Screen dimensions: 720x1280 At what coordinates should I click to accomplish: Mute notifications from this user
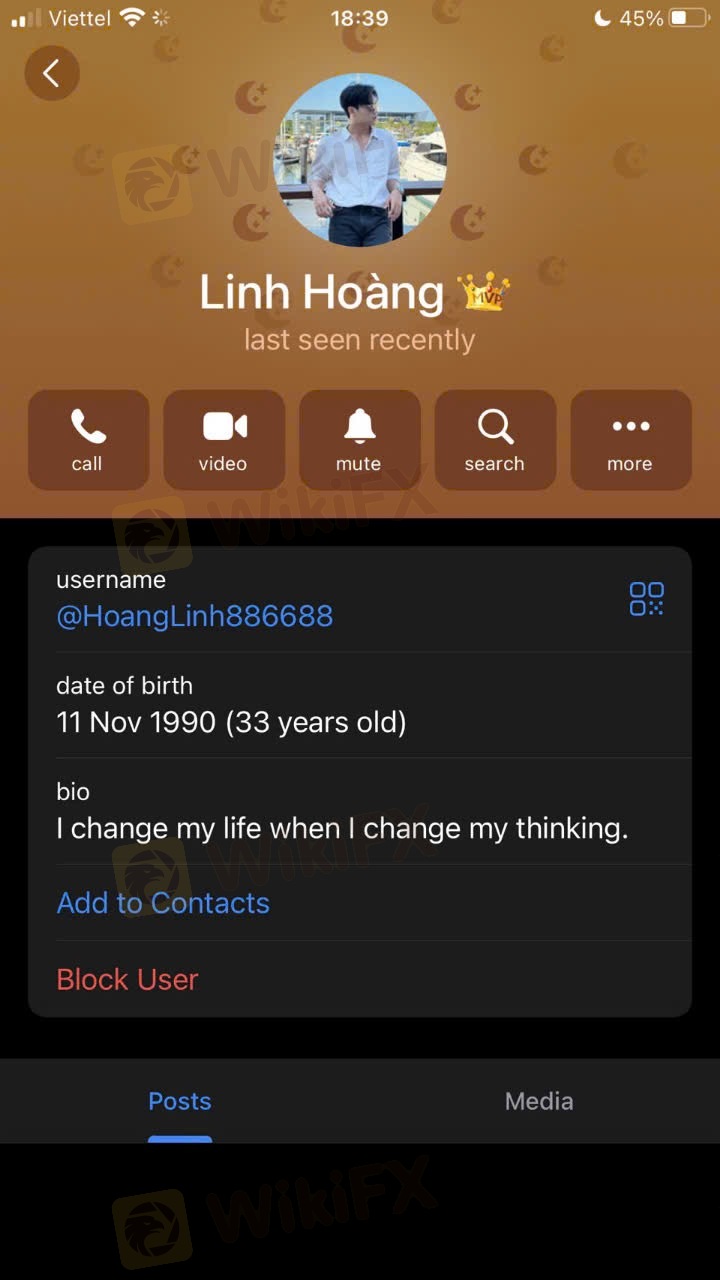tap(360, 440)
